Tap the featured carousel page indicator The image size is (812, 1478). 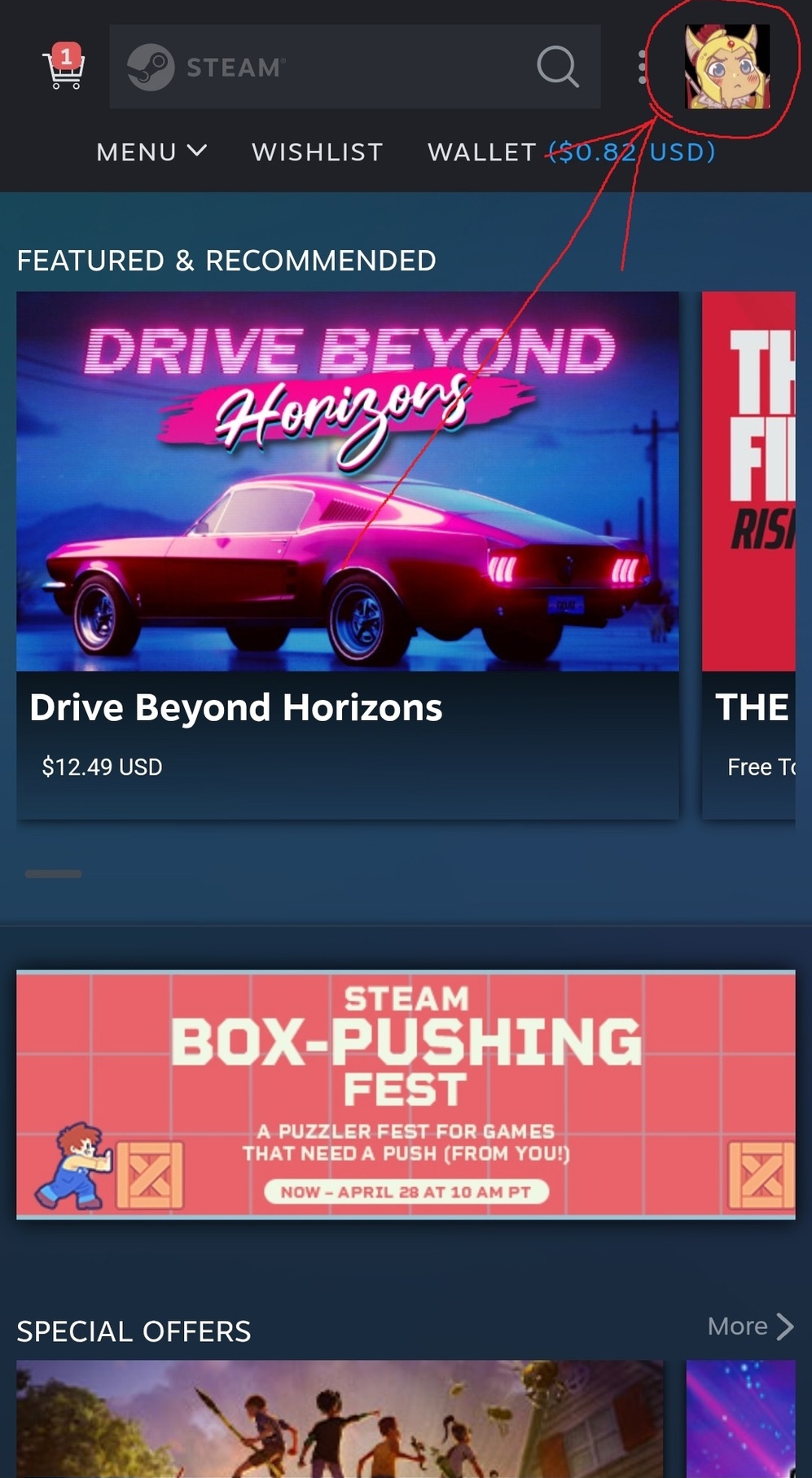[53, 873]
